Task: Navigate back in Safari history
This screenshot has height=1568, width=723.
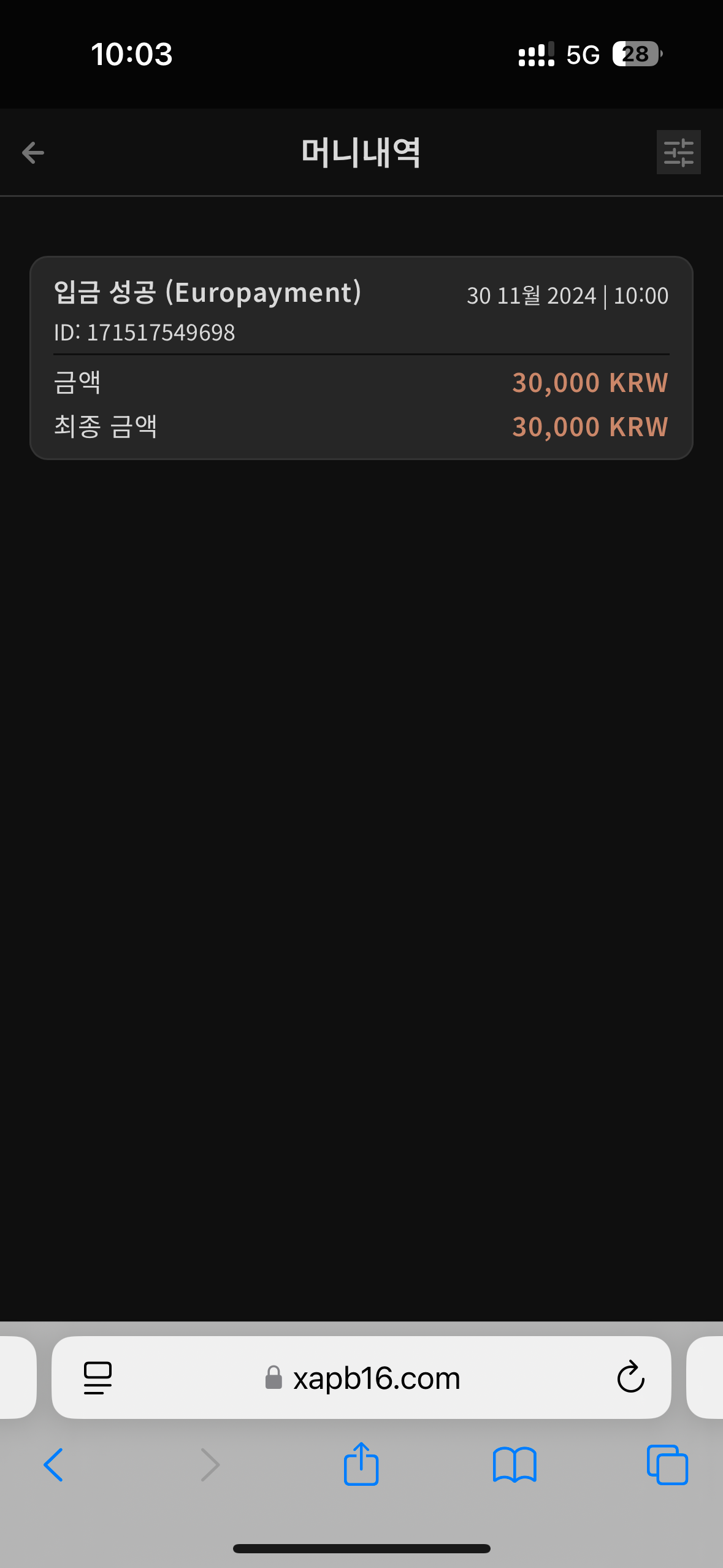Action: coord(53,1464)
